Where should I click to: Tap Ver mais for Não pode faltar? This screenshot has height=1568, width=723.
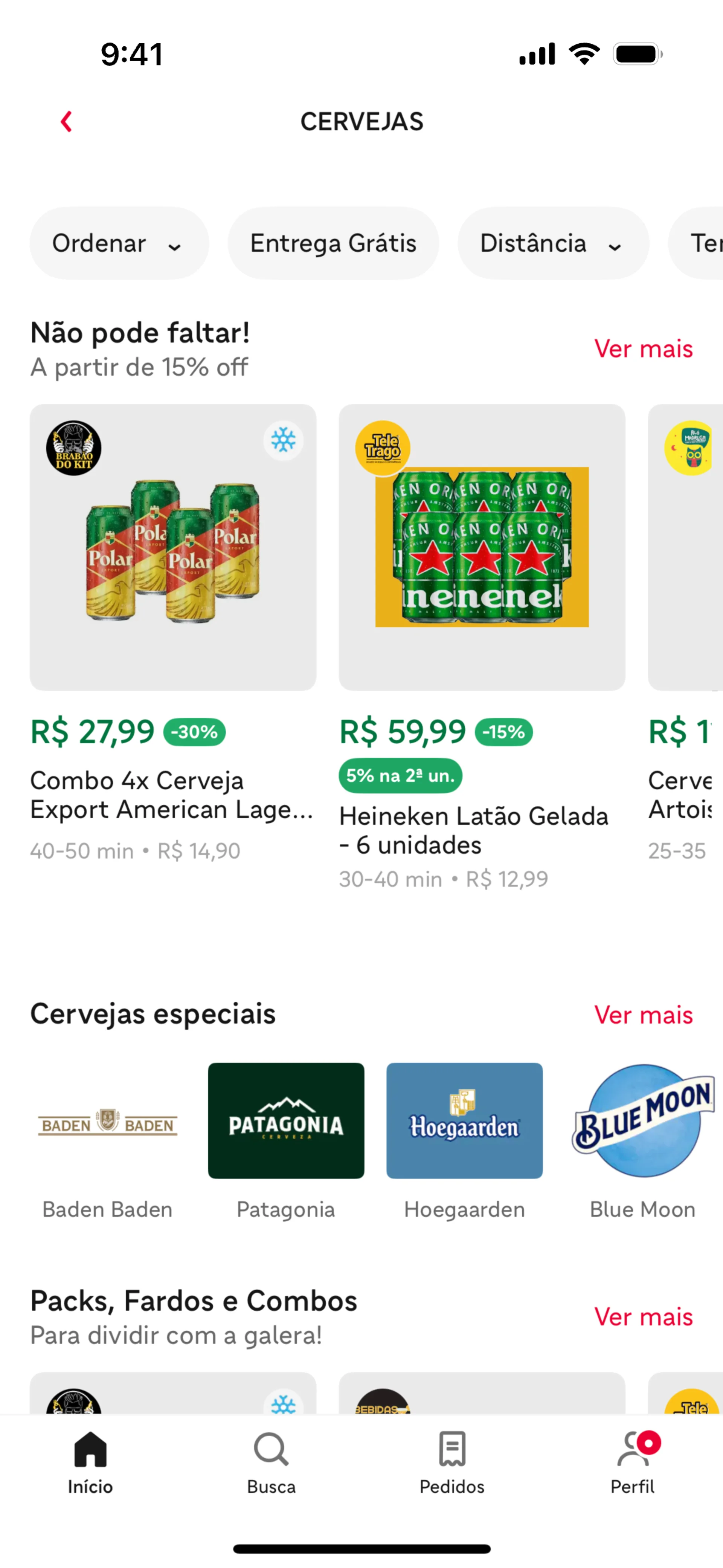(643, 349)
